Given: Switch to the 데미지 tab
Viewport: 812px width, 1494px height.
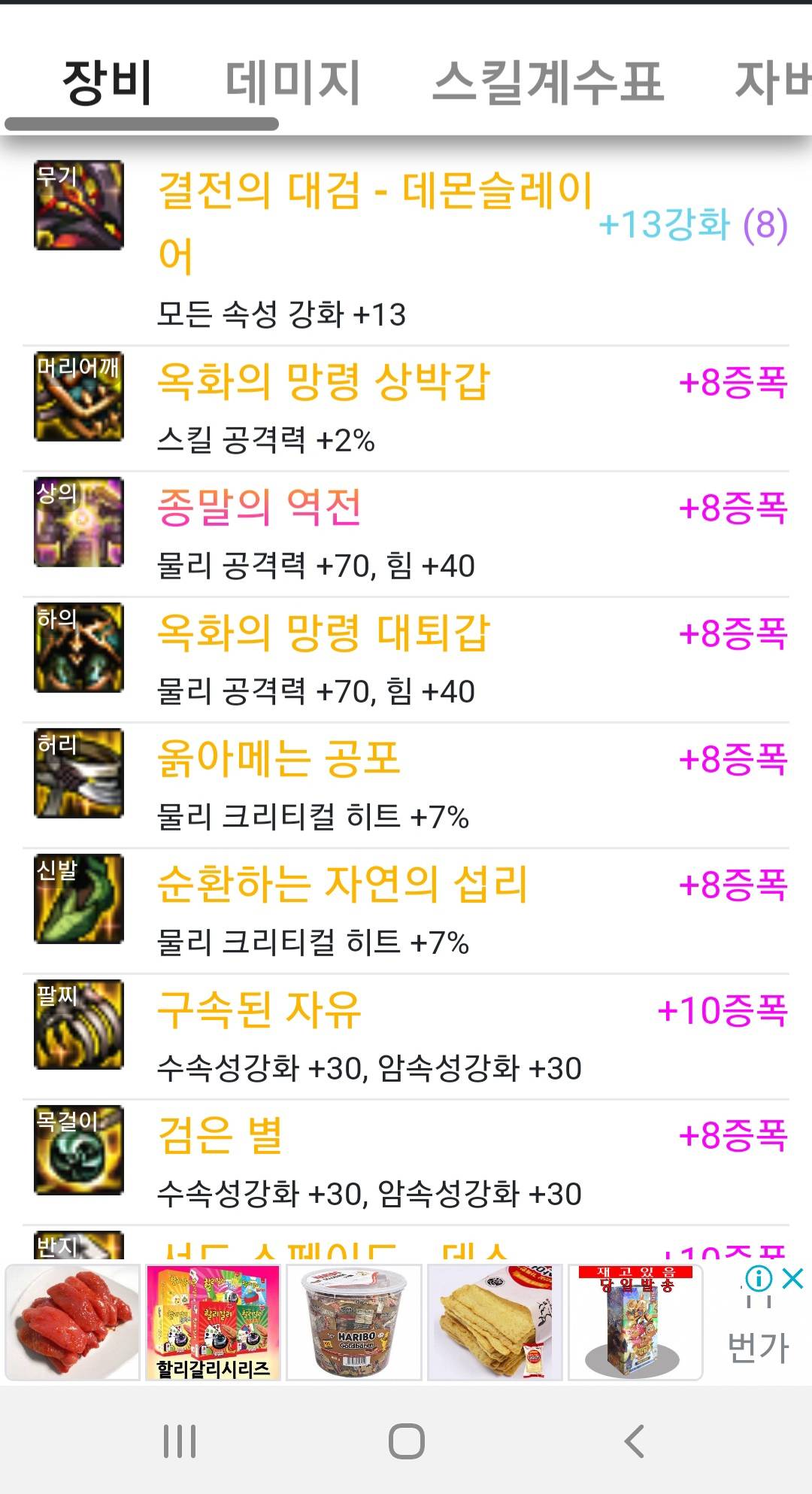Looking at the screenshot, I should point(293,82).
